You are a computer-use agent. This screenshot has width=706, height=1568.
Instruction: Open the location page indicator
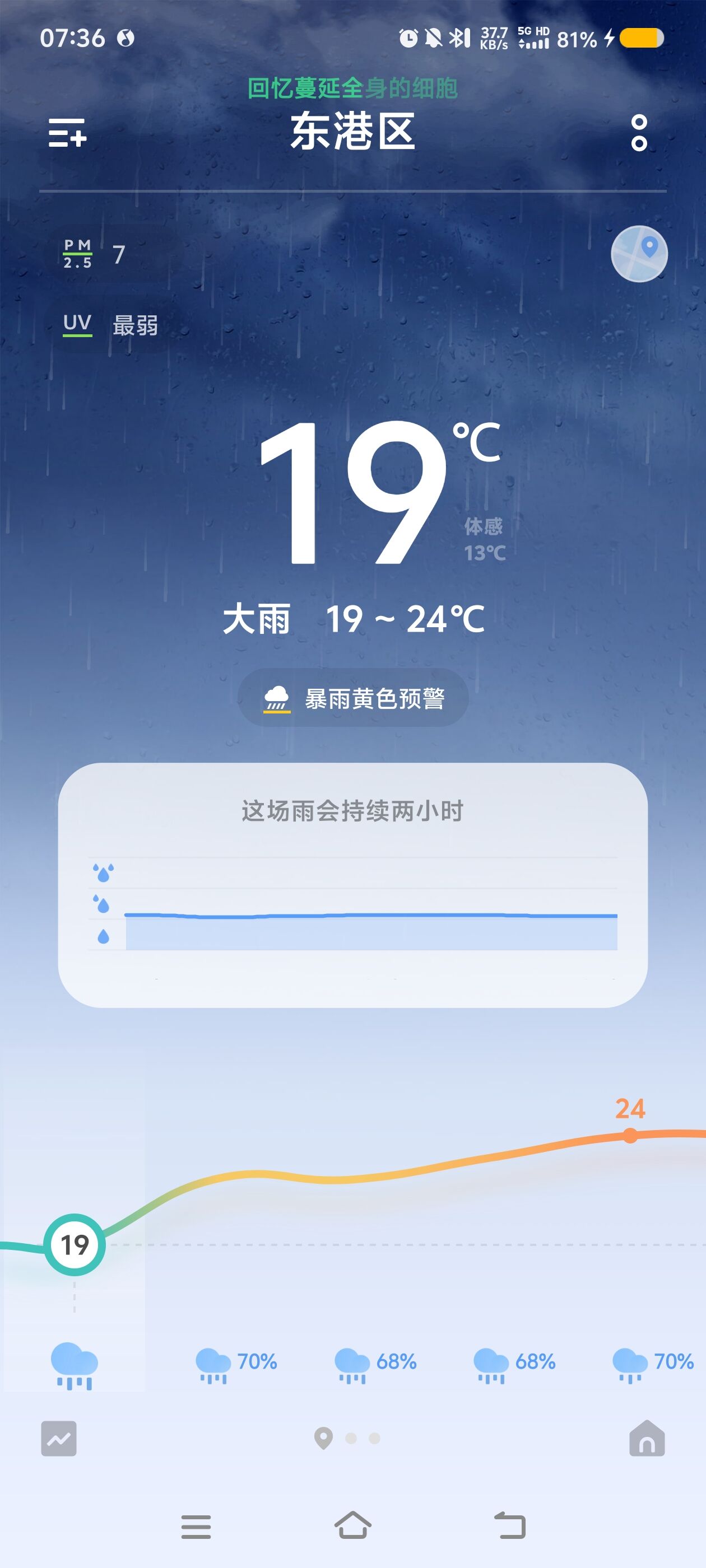coord(323,1438)
